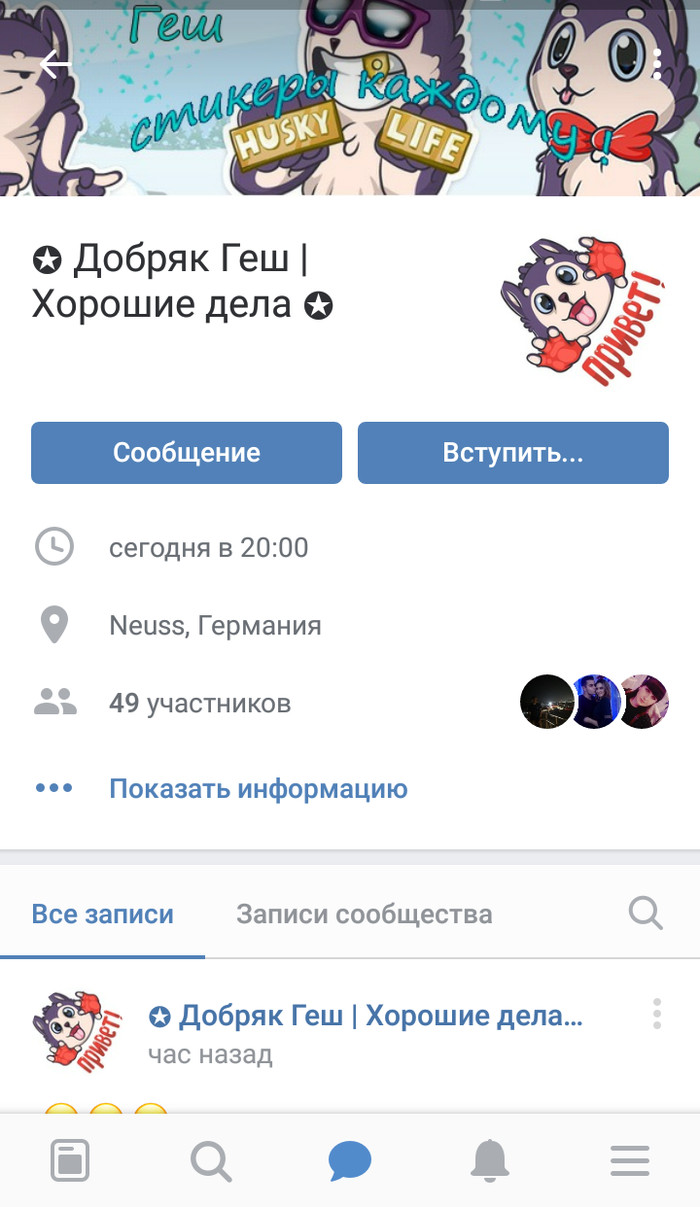Open the post's three-dot options menu
The height and width of the screenshot is (1207, 700).
click(x=657, y=1014)
